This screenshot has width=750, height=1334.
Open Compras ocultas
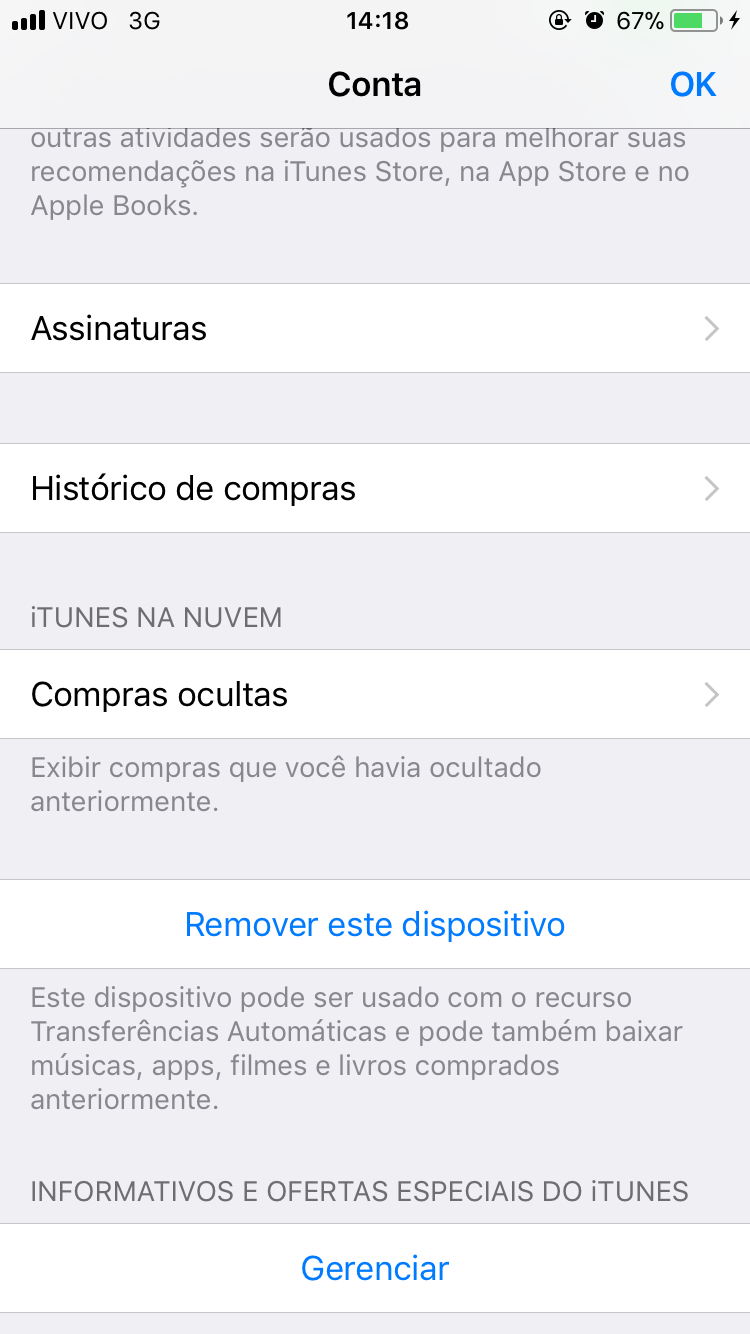pyautogui.click(x=375, y=694)
